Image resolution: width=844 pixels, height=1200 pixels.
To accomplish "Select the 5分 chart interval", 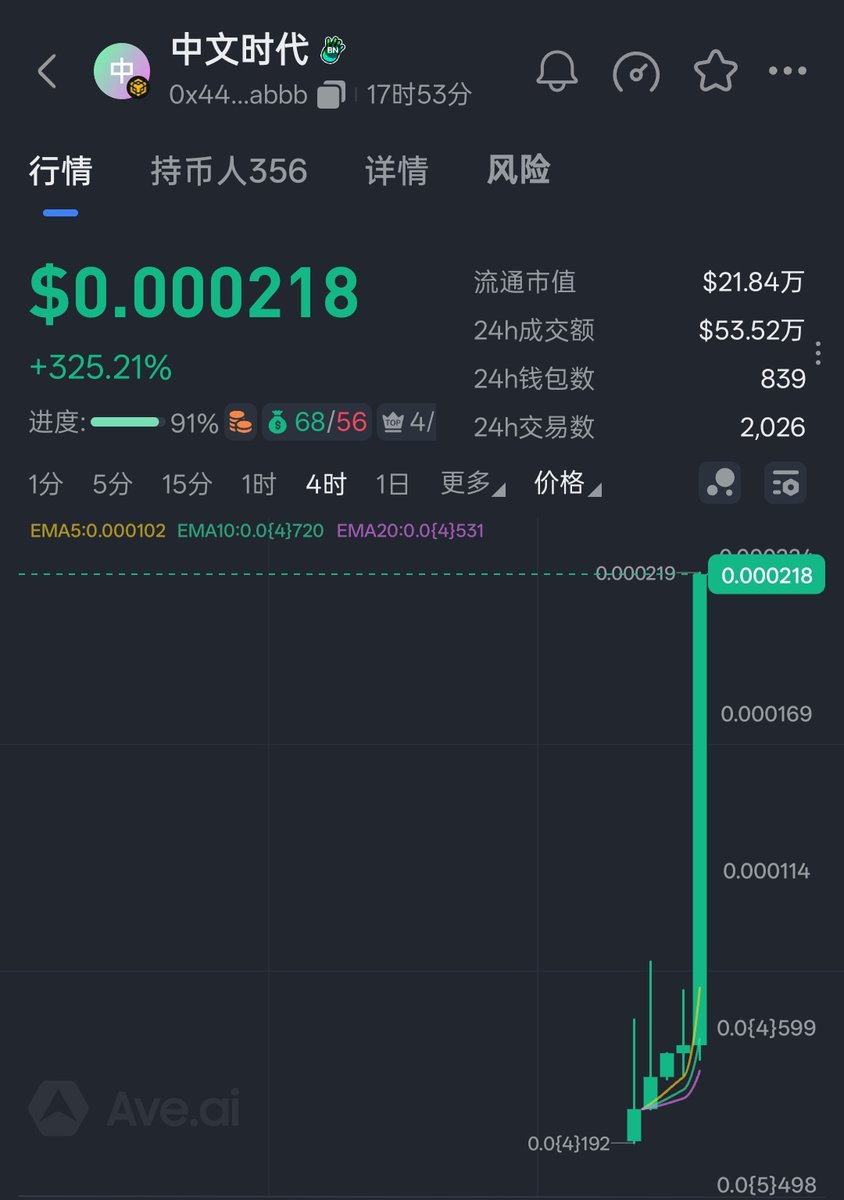I will coord(112,485).
